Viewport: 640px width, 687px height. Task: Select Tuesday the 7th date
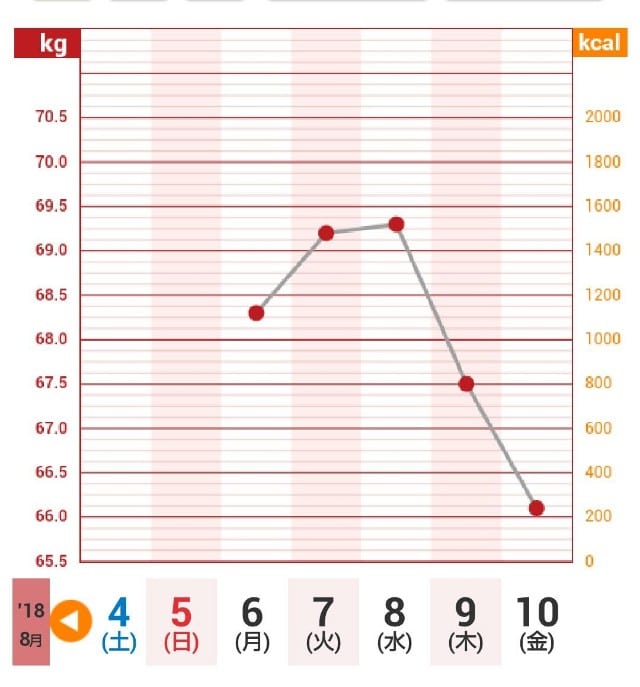click(x=323, y=623)
